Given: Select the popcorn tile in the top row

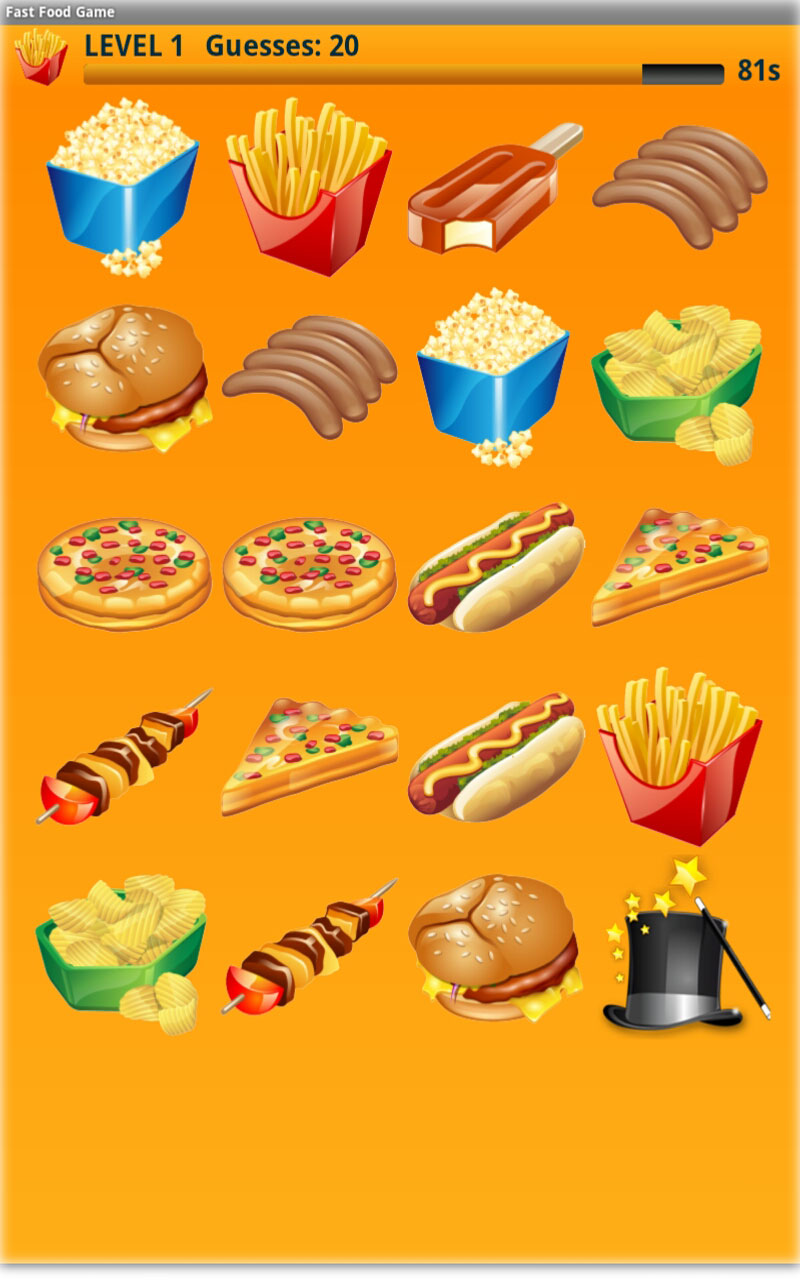Looking at the screenshot, I should point(120,190).
